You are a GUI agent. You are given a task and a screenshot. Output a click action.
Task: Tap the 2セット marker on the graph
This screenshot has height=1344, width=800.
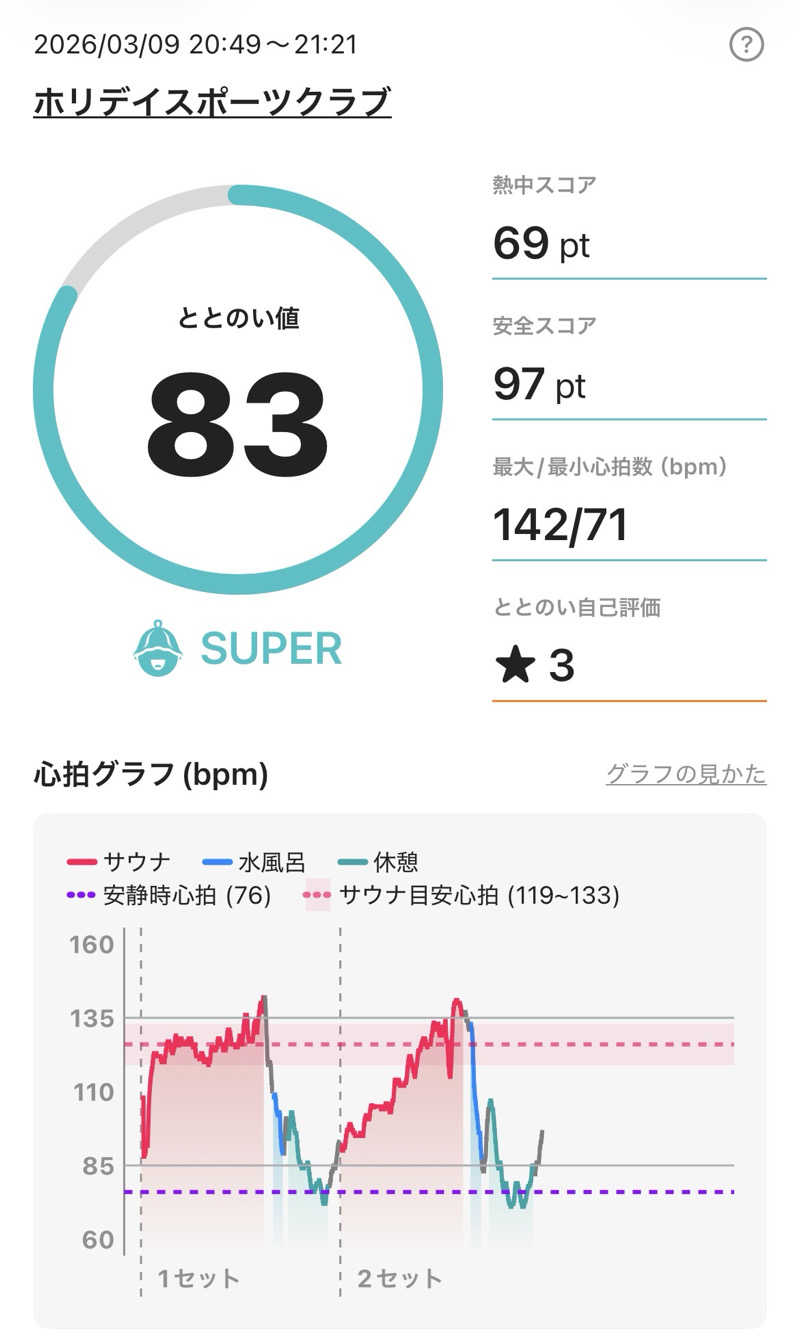click(400, 1277)
